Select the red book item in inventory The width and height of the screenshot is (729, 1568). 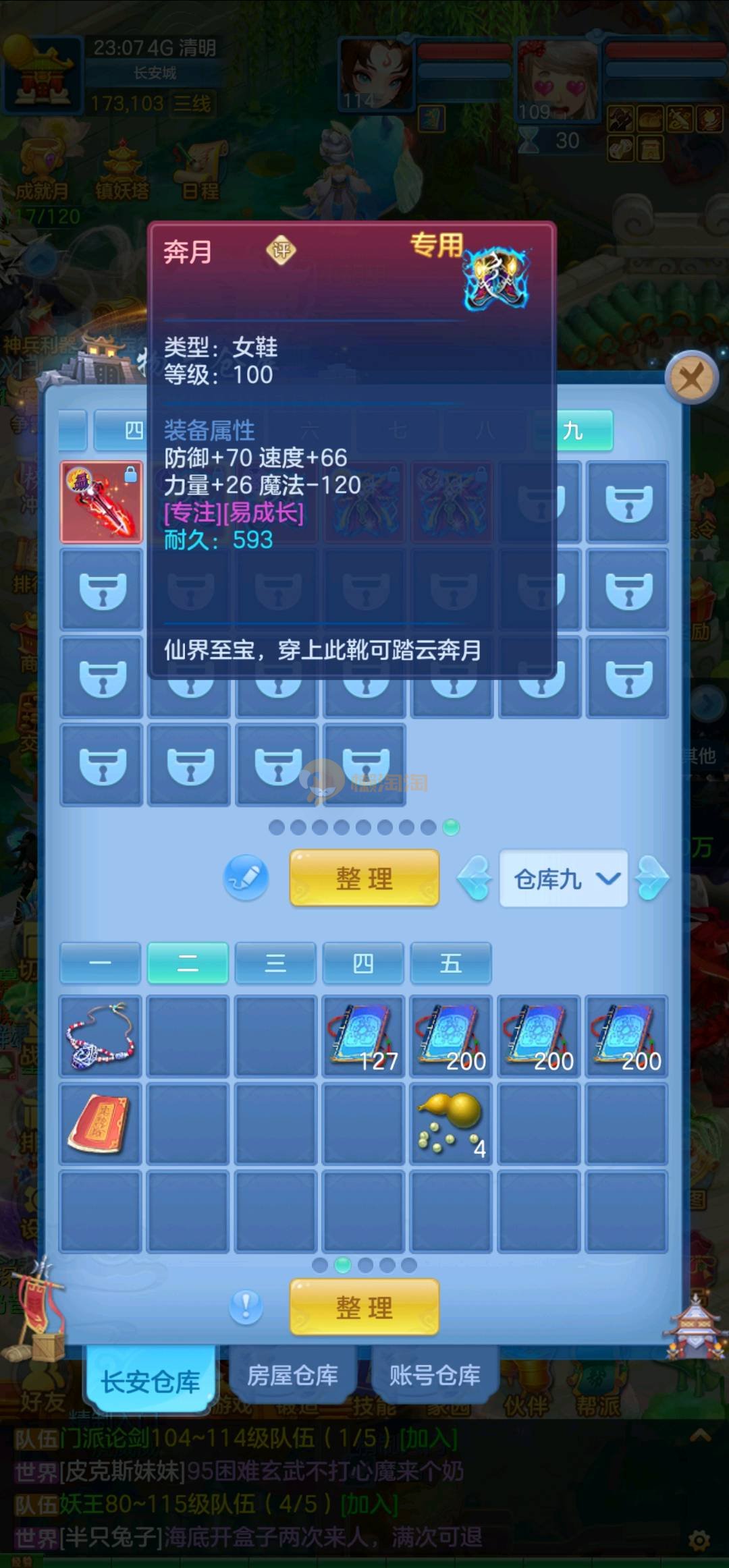[101, 1124]
